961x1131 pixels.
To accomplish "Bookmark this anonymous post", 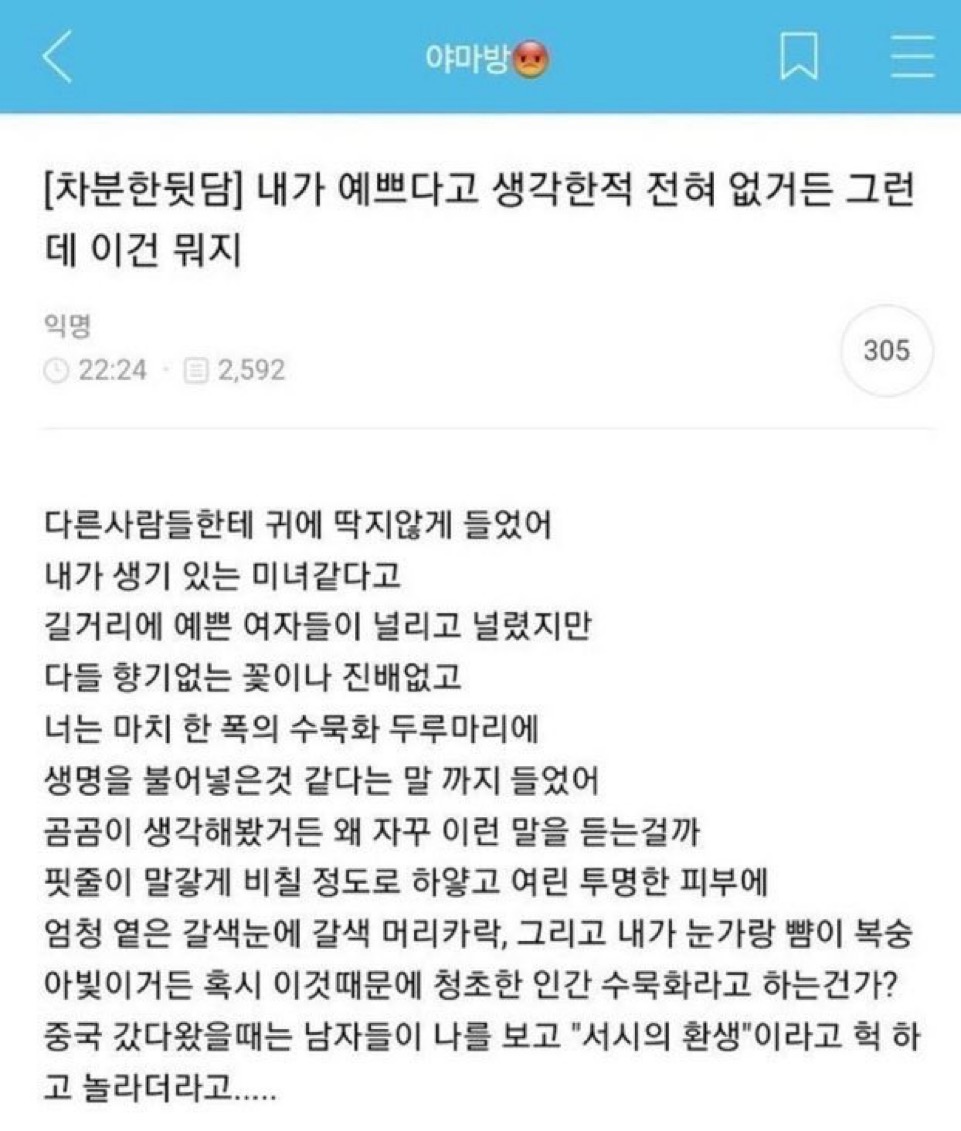I will [799, 58].
